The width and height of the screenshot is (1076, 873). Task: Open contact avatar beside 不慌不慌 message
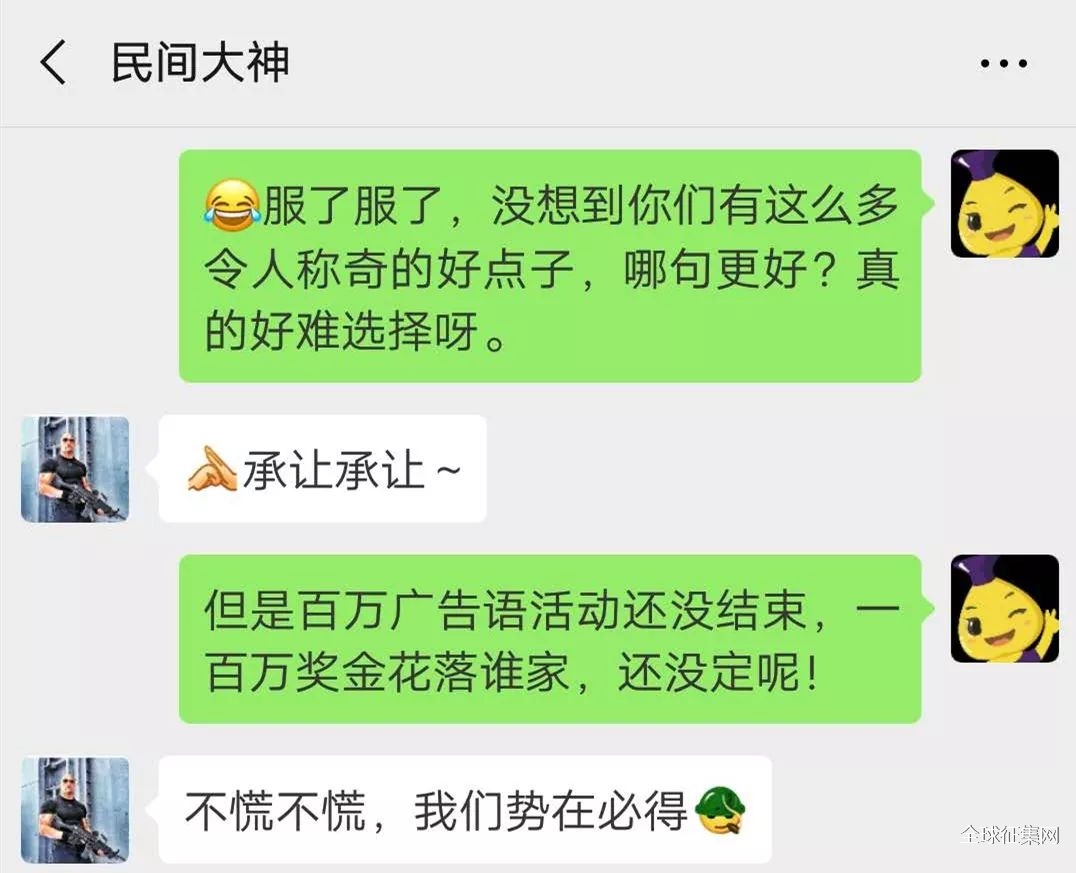tap(75, 809)
